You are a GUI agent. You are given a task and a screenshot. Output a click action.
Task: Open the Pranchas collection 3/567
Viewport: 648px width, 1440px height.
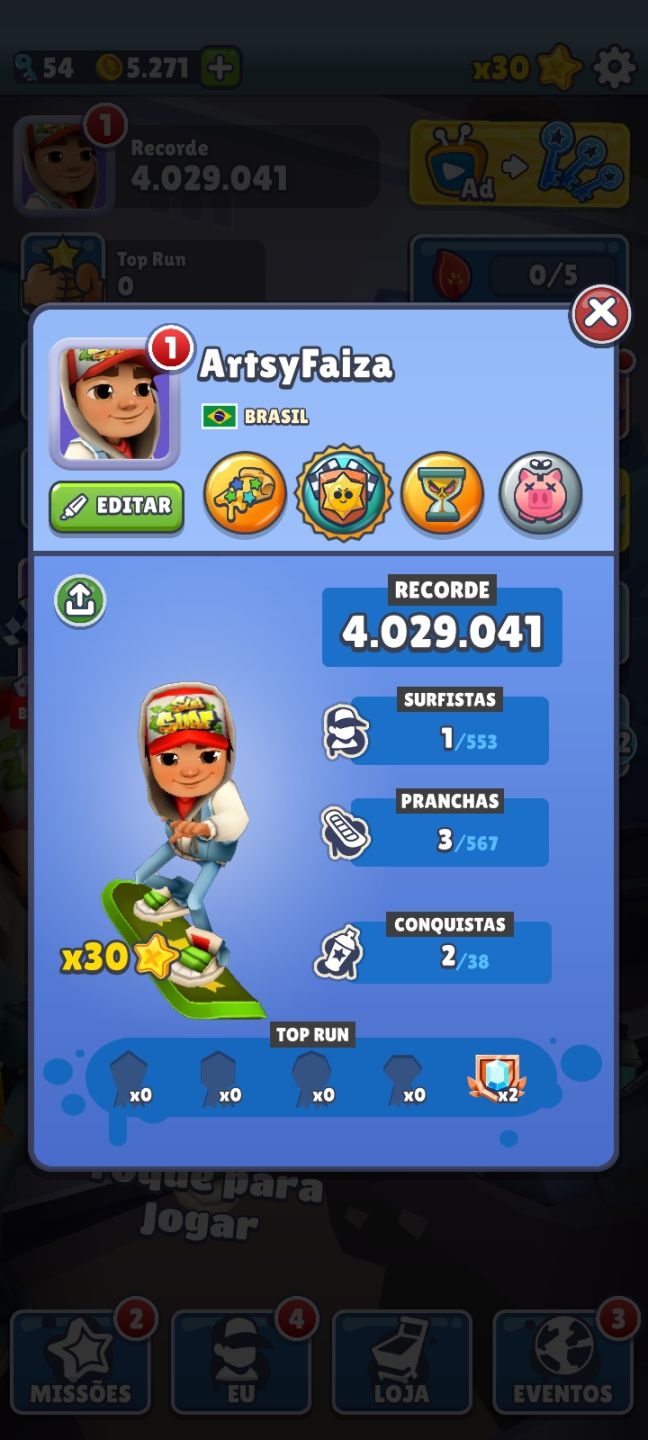pos(436,829)
